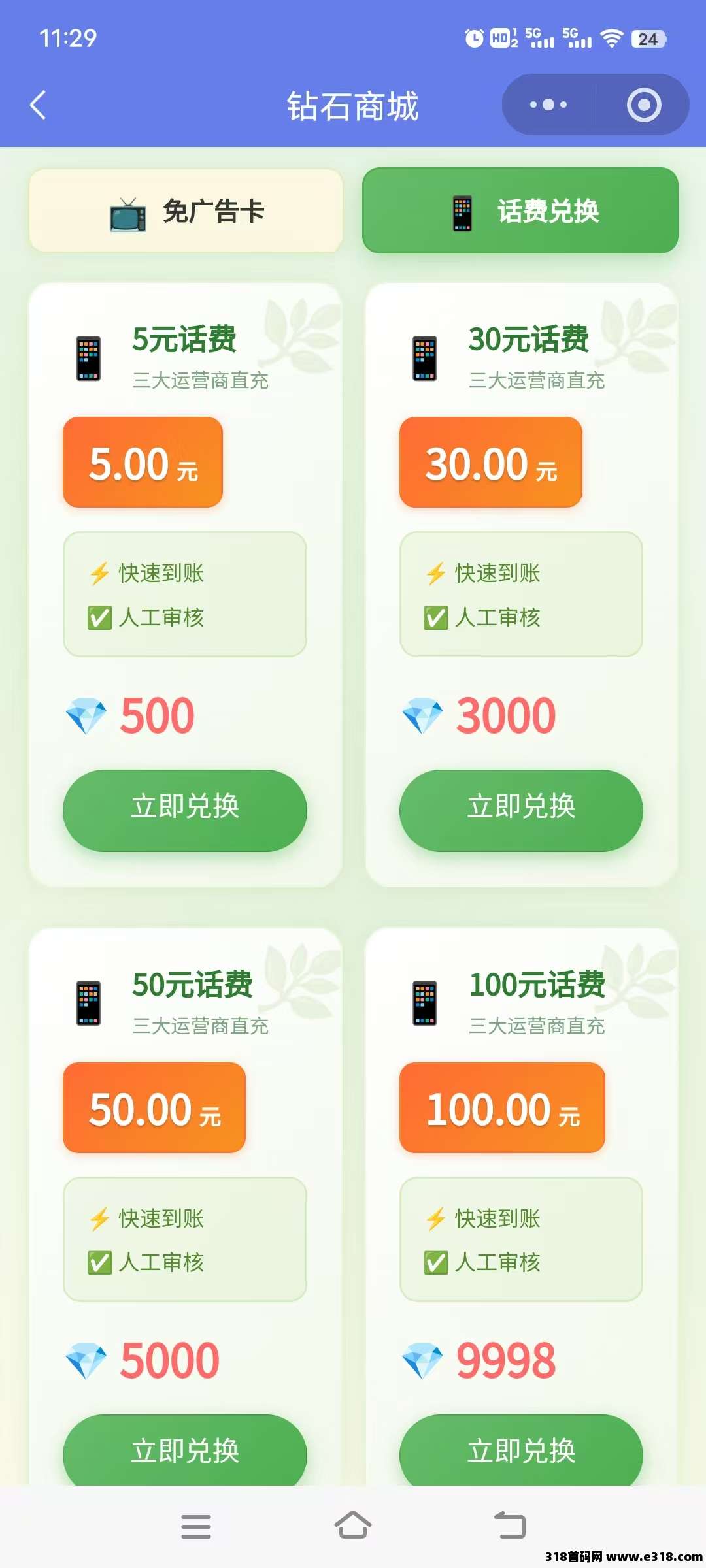Redeem the 50元话费 with 立即兑换
Screen dimensions: 706x1568
(185, 1452)
